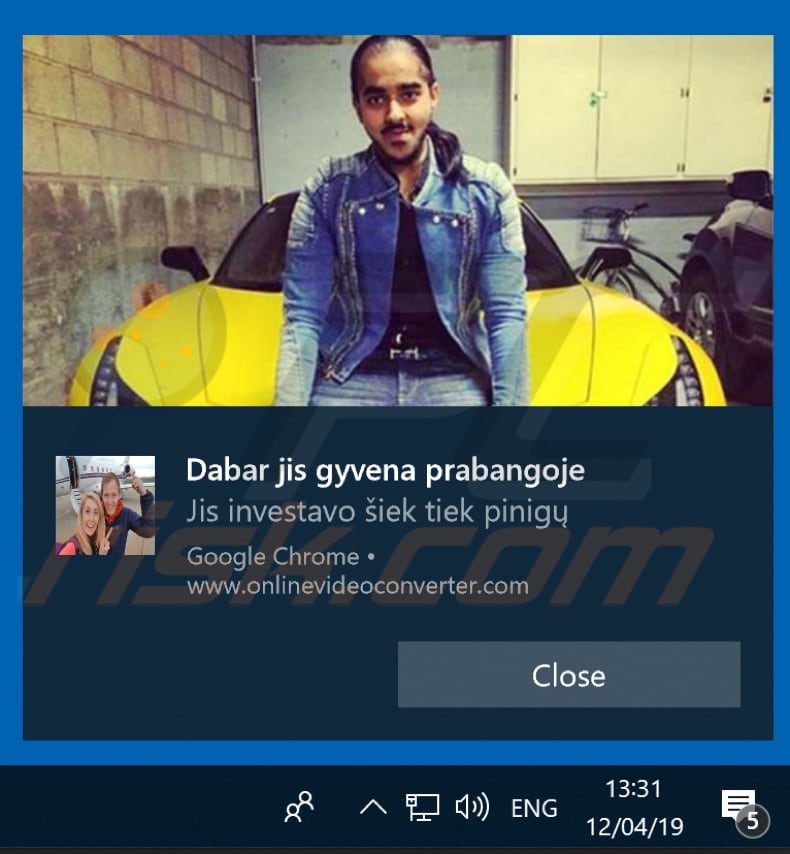Change the ENG input language
Viewport: 790px width, 854px height.
[534, 809]
